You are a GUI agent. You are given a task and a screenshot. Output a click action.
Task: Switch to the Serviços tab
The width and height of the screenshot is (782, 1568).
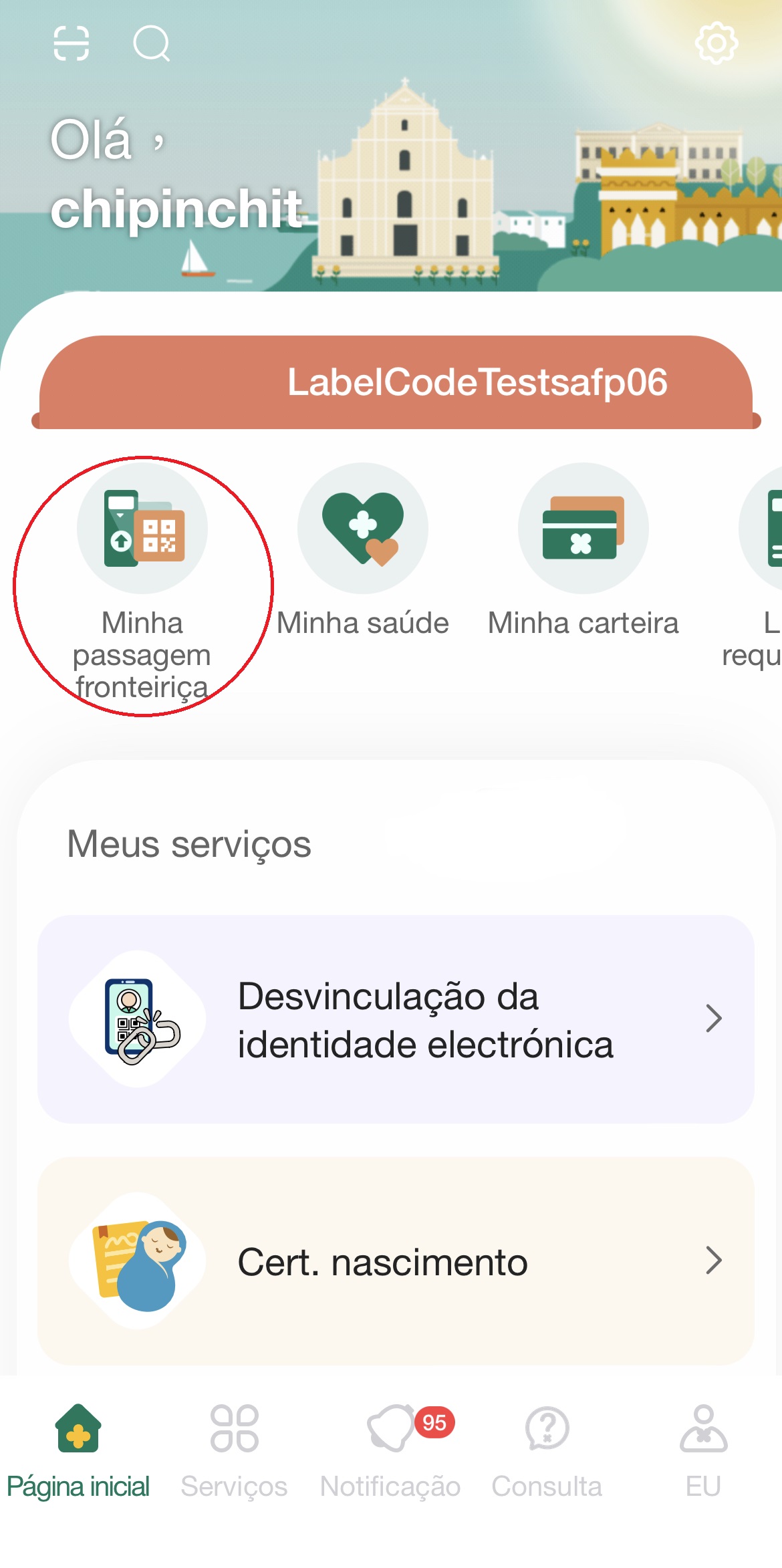coord(234,1450)
